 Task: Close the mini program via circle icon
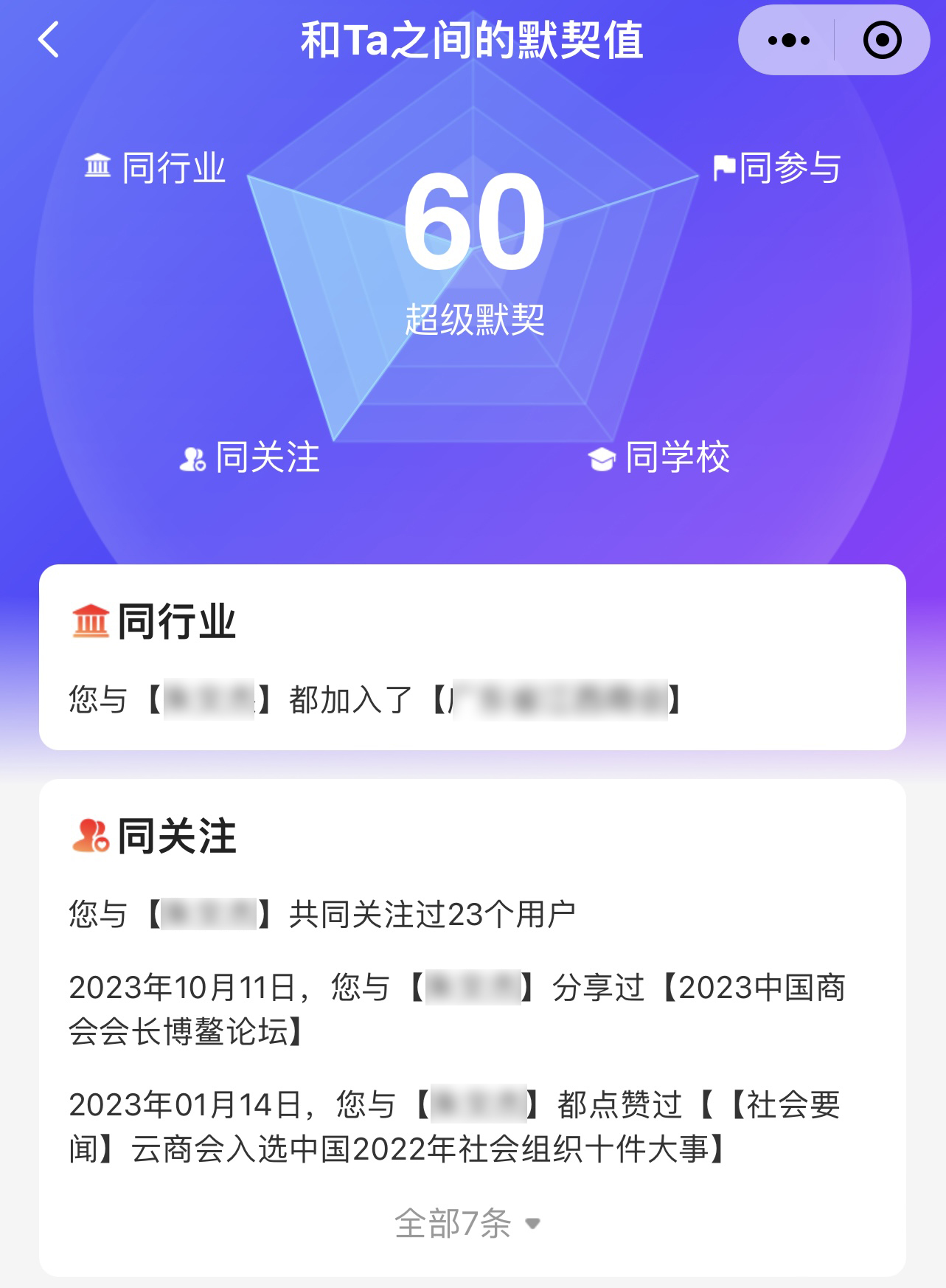pyautogui.click(x=882, y=40)
